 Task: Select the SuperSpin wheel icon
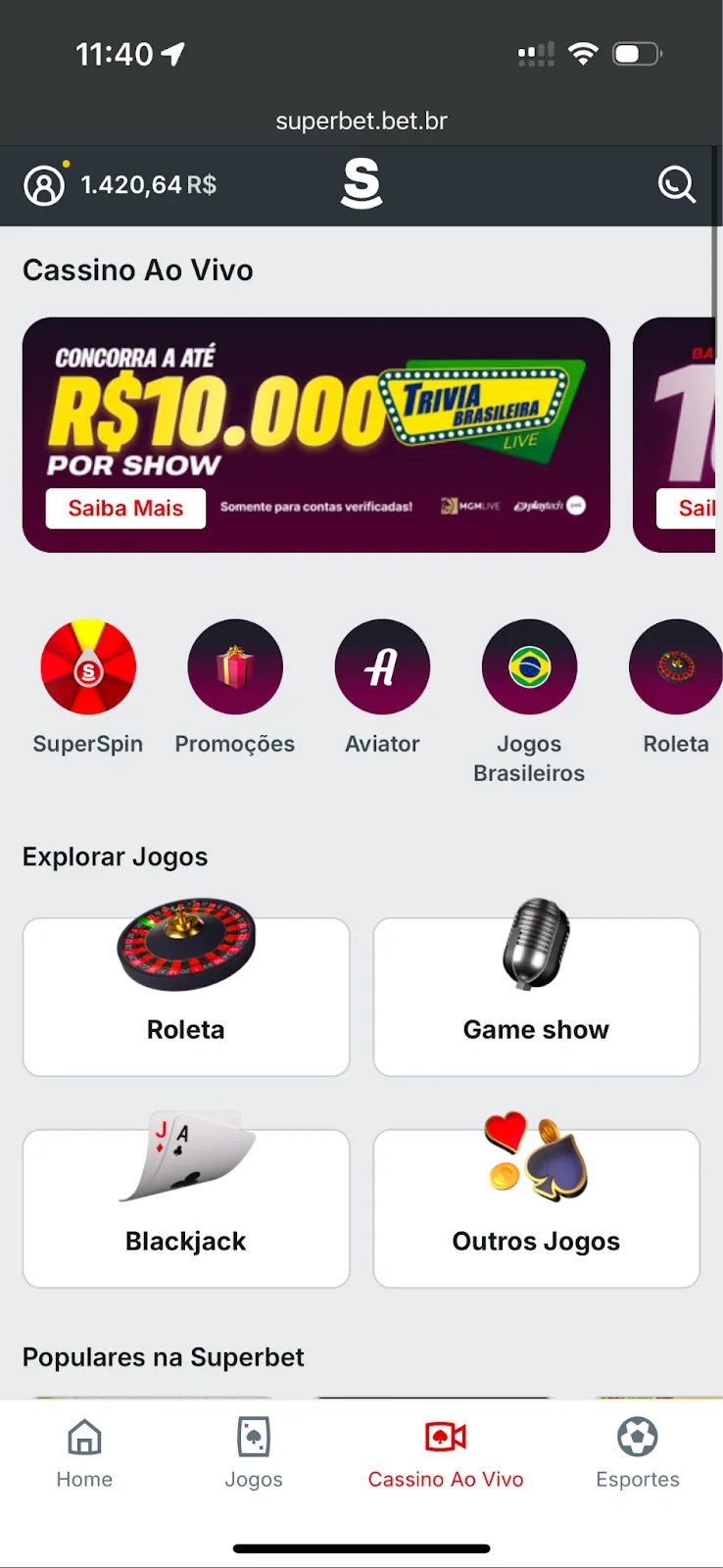pyautogui.click(x=87, y=665)
